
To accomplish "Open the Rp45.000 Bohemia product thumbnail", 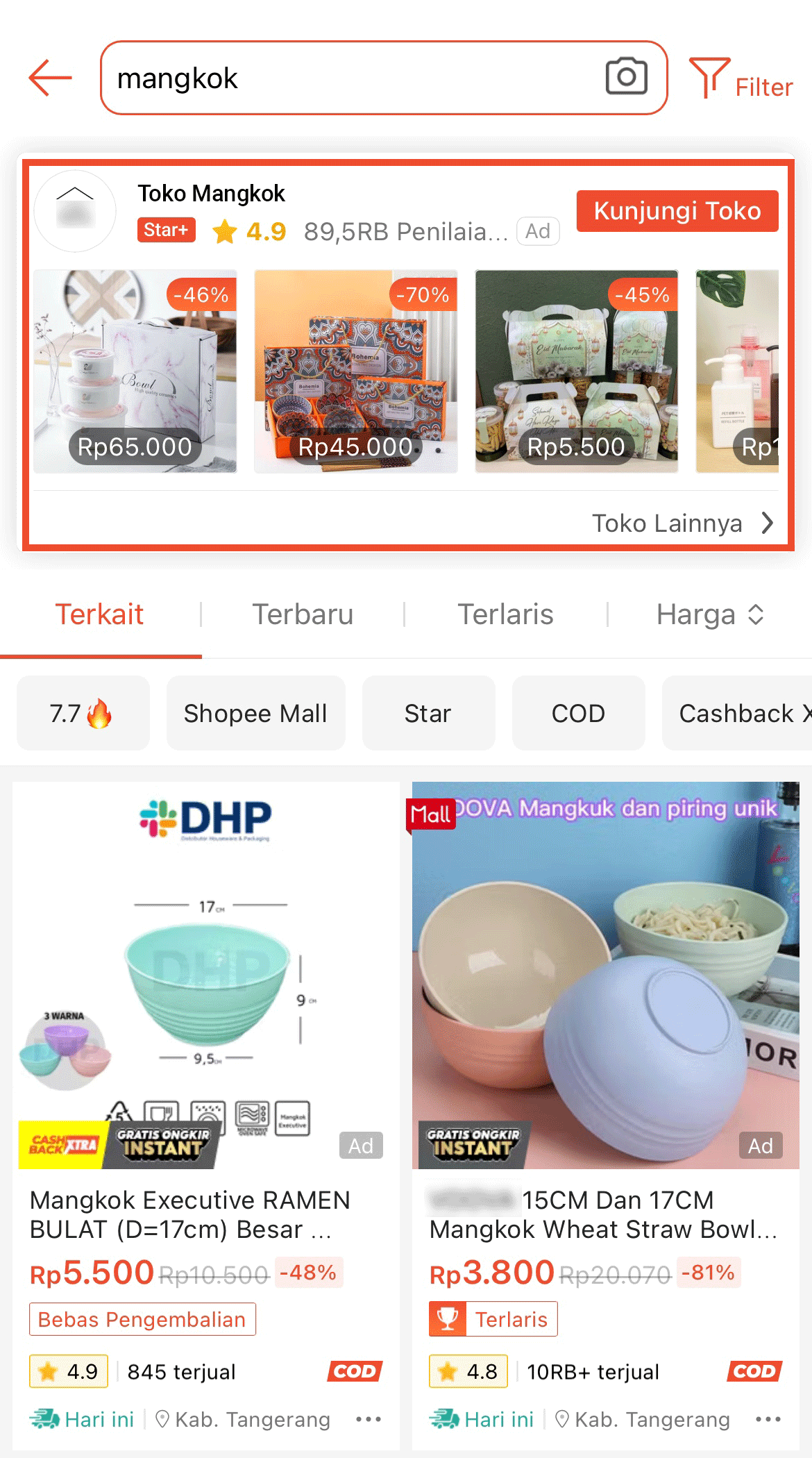I will point(355,372).
